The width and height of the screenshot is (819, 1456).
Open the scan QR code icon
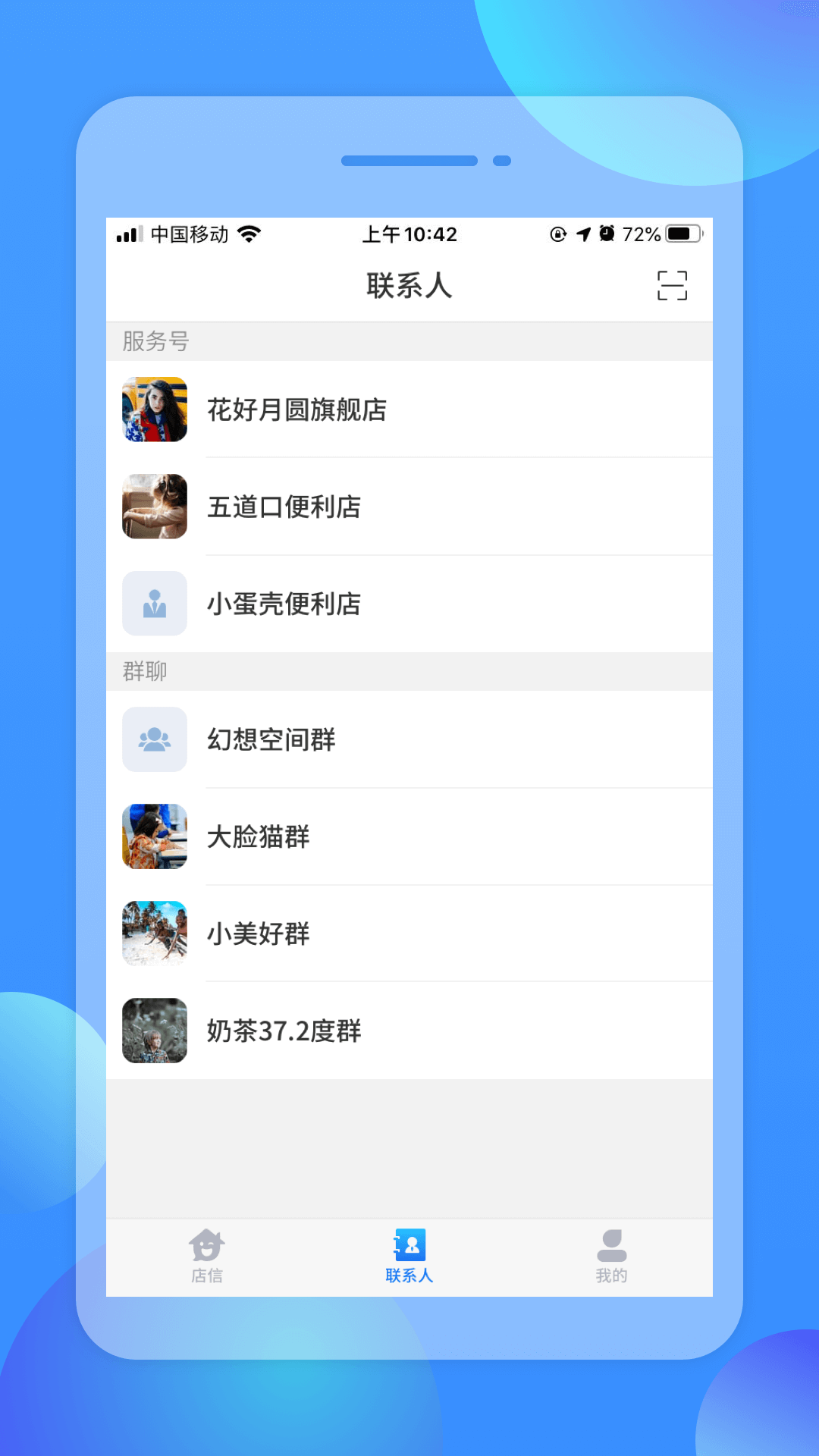click(672, 285)
